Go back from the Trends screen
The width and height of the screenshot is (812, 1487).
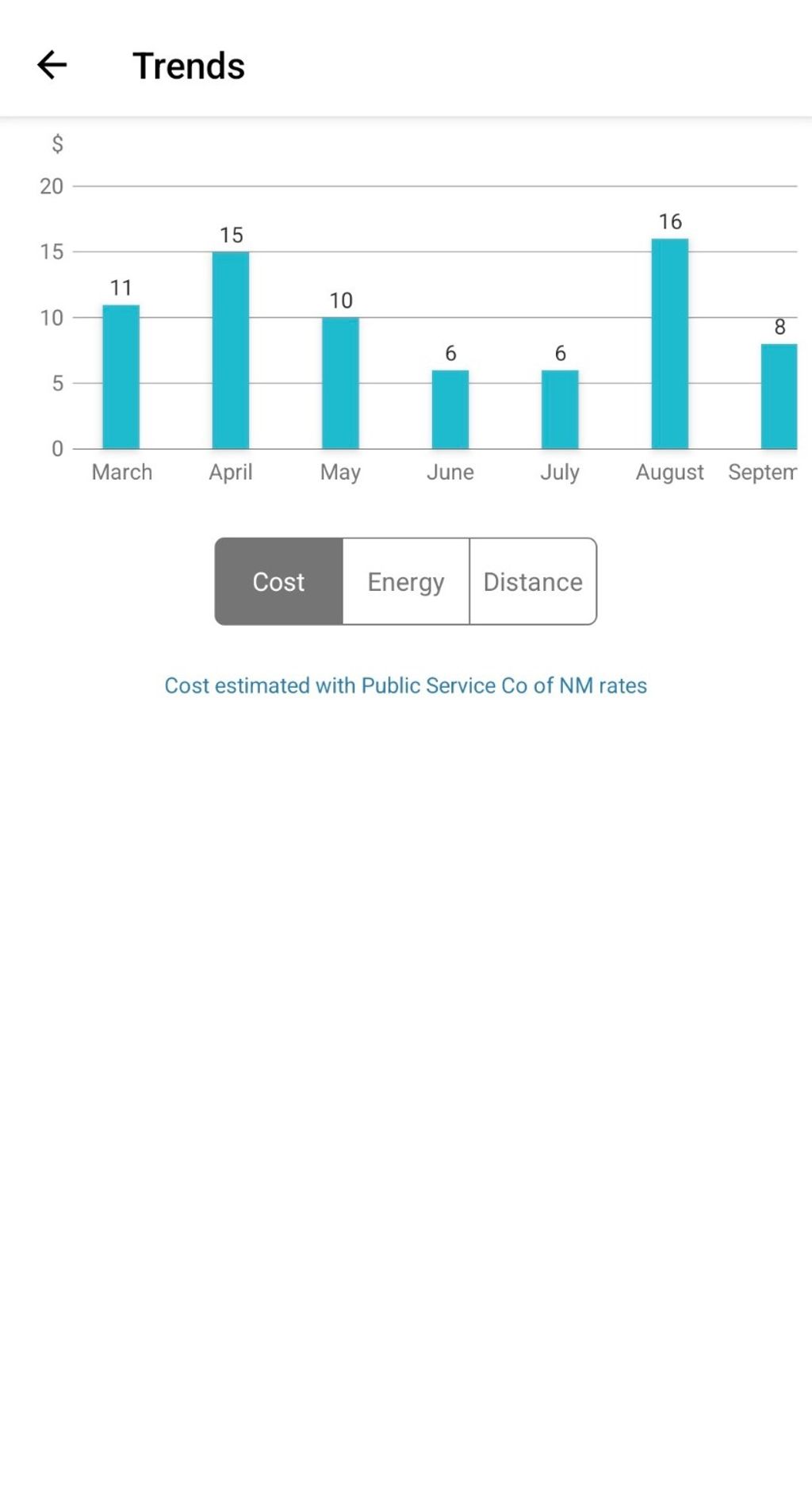point(52,65)
